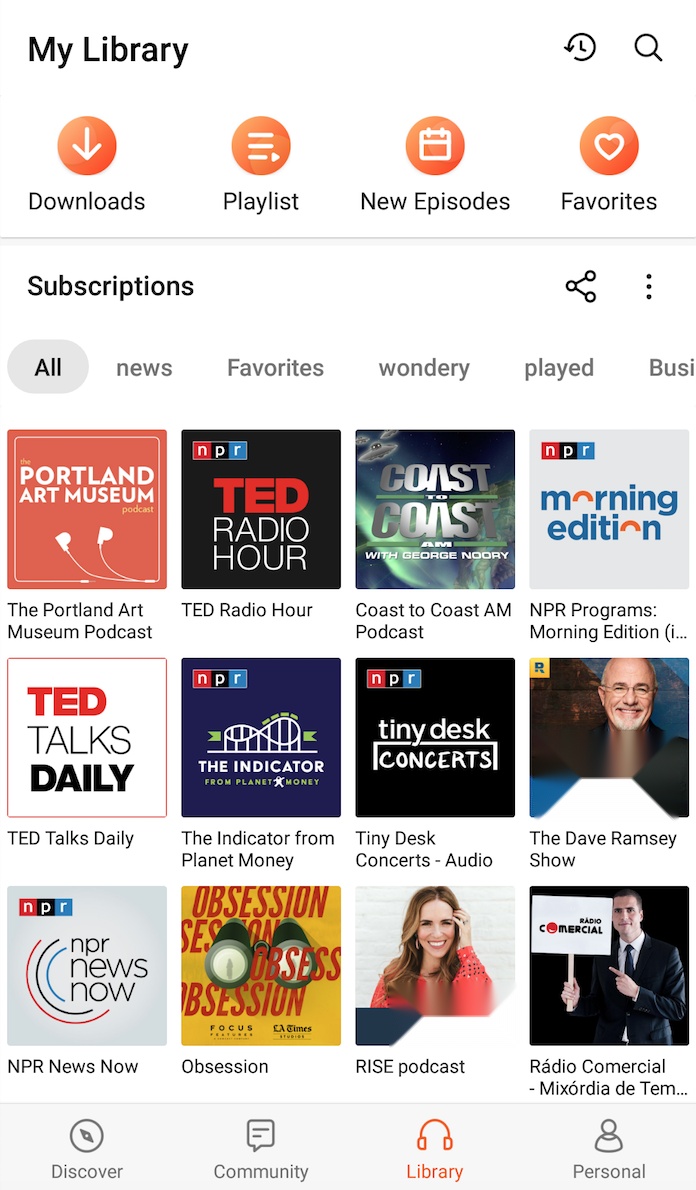View New Episodes
The image size is (696, 1190).
click(435, 165)
